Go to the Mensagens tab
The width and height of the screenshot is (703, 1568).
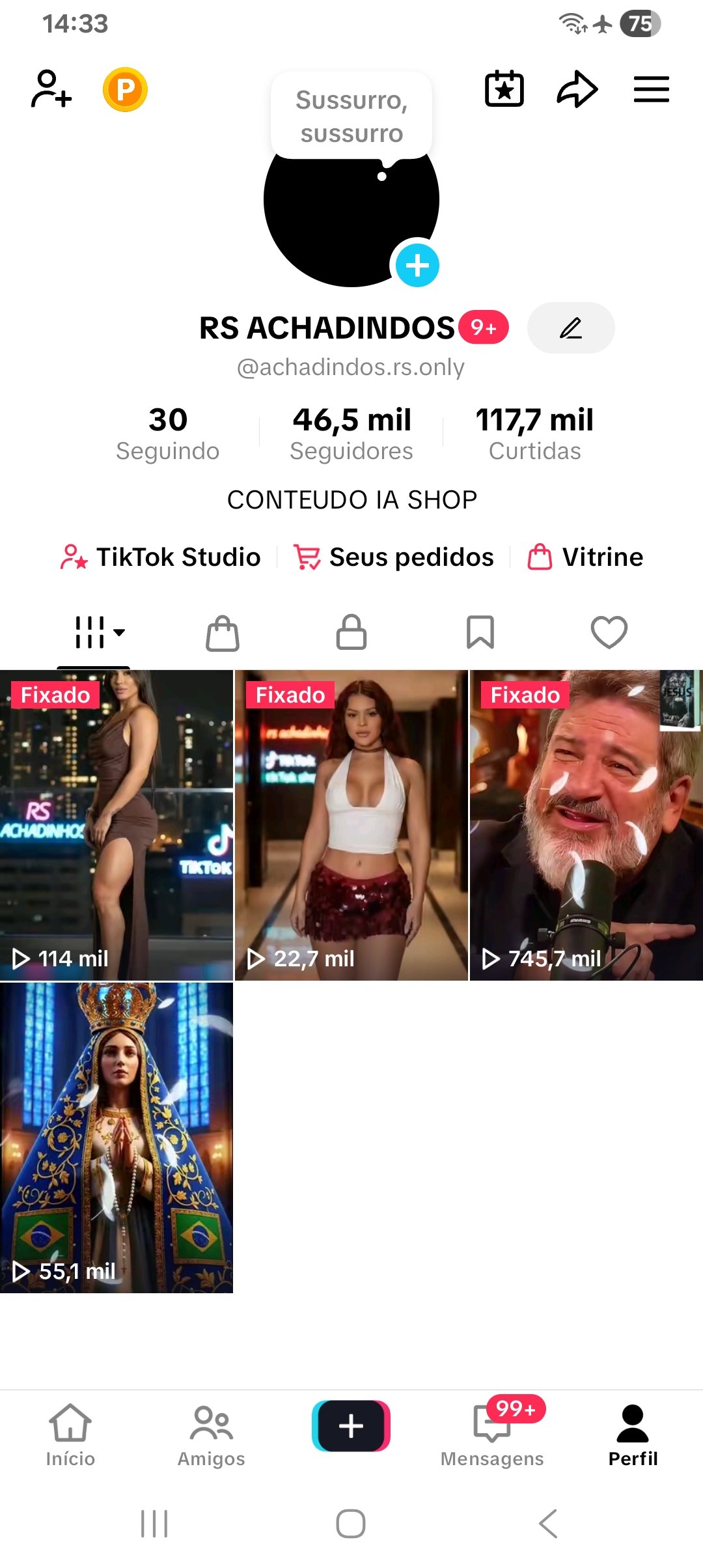click(493, 1434)
